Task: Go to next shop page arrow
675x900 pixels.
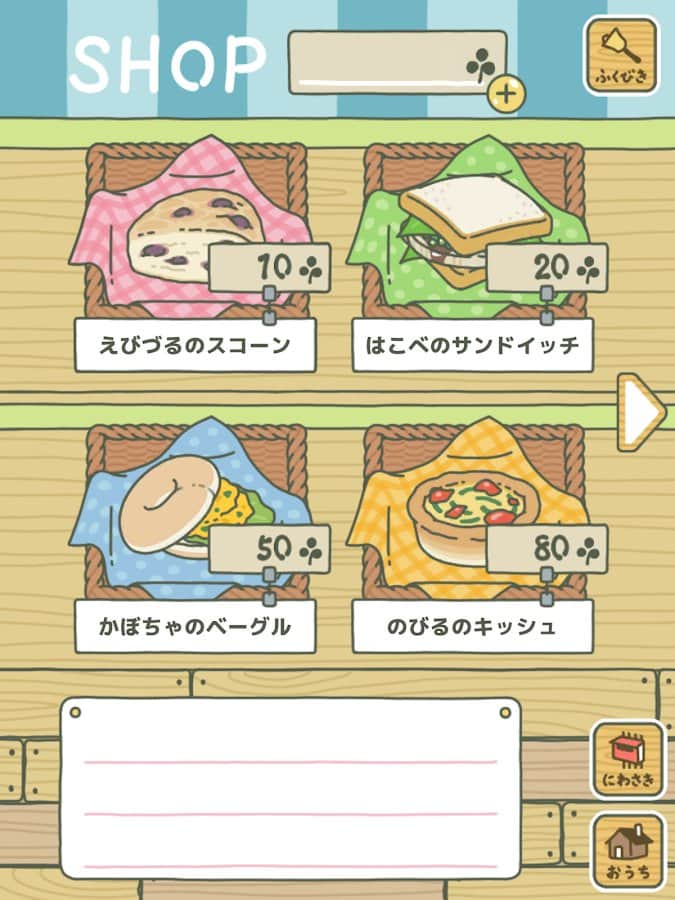Action: click(640, 411)
